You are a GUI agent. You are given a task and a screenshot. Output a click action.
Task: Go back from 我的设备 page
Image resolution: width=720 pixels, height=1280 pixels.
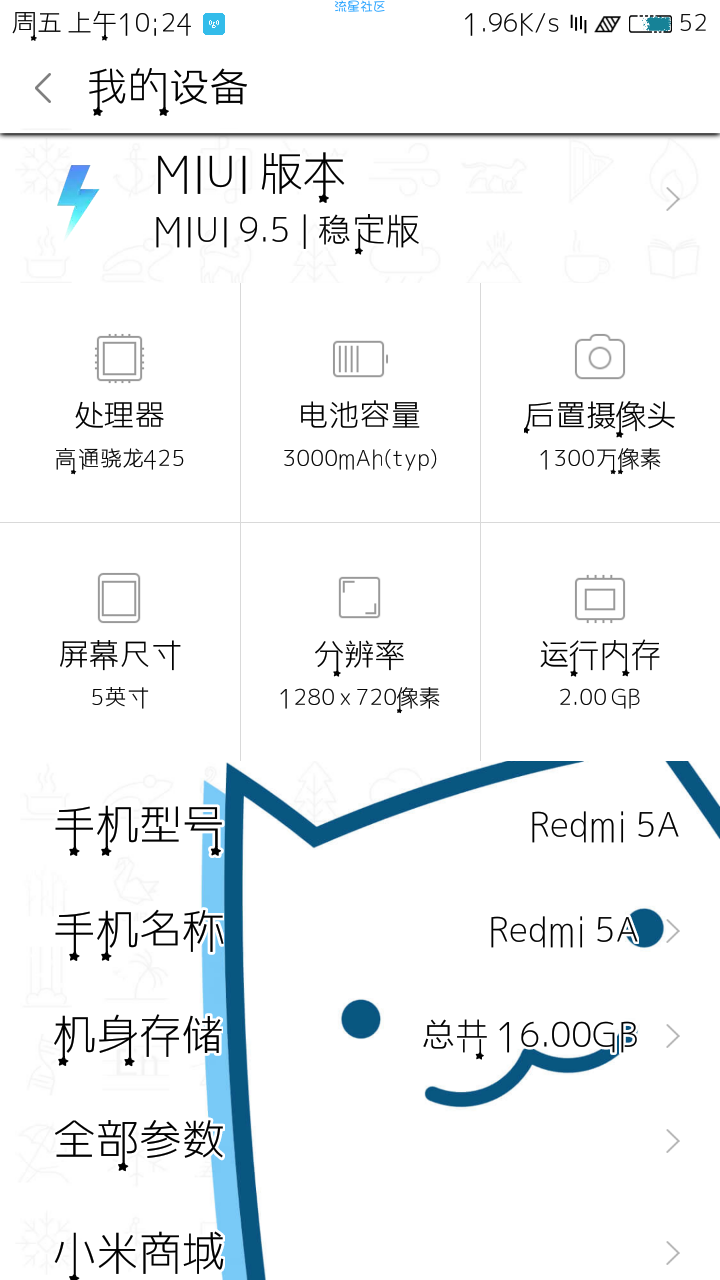(x=43, y=88)
